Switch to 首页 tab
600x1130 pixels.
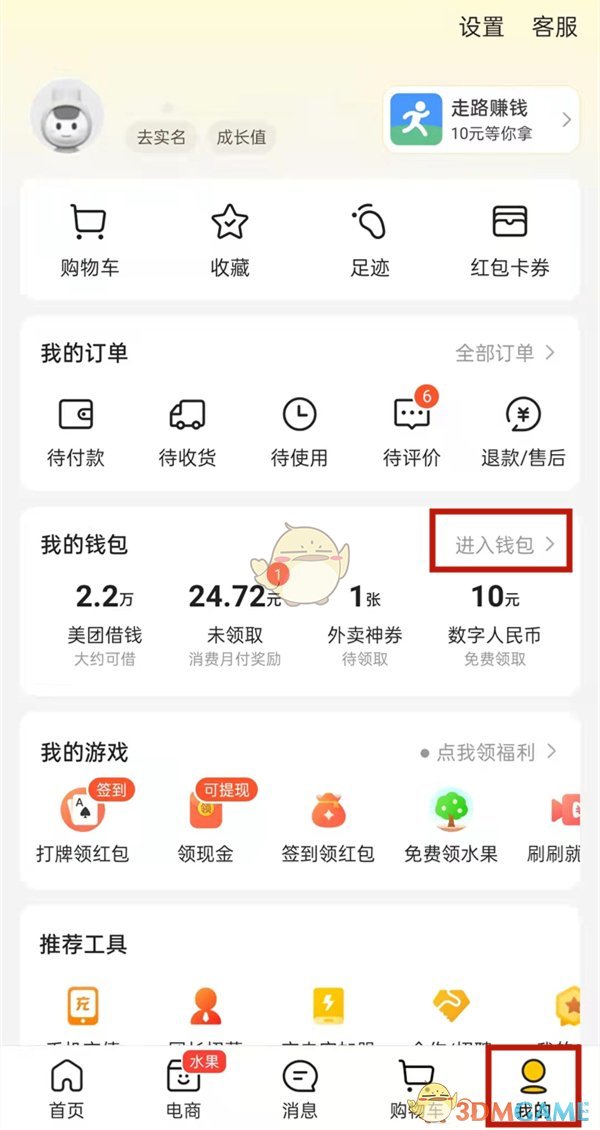67,1088
